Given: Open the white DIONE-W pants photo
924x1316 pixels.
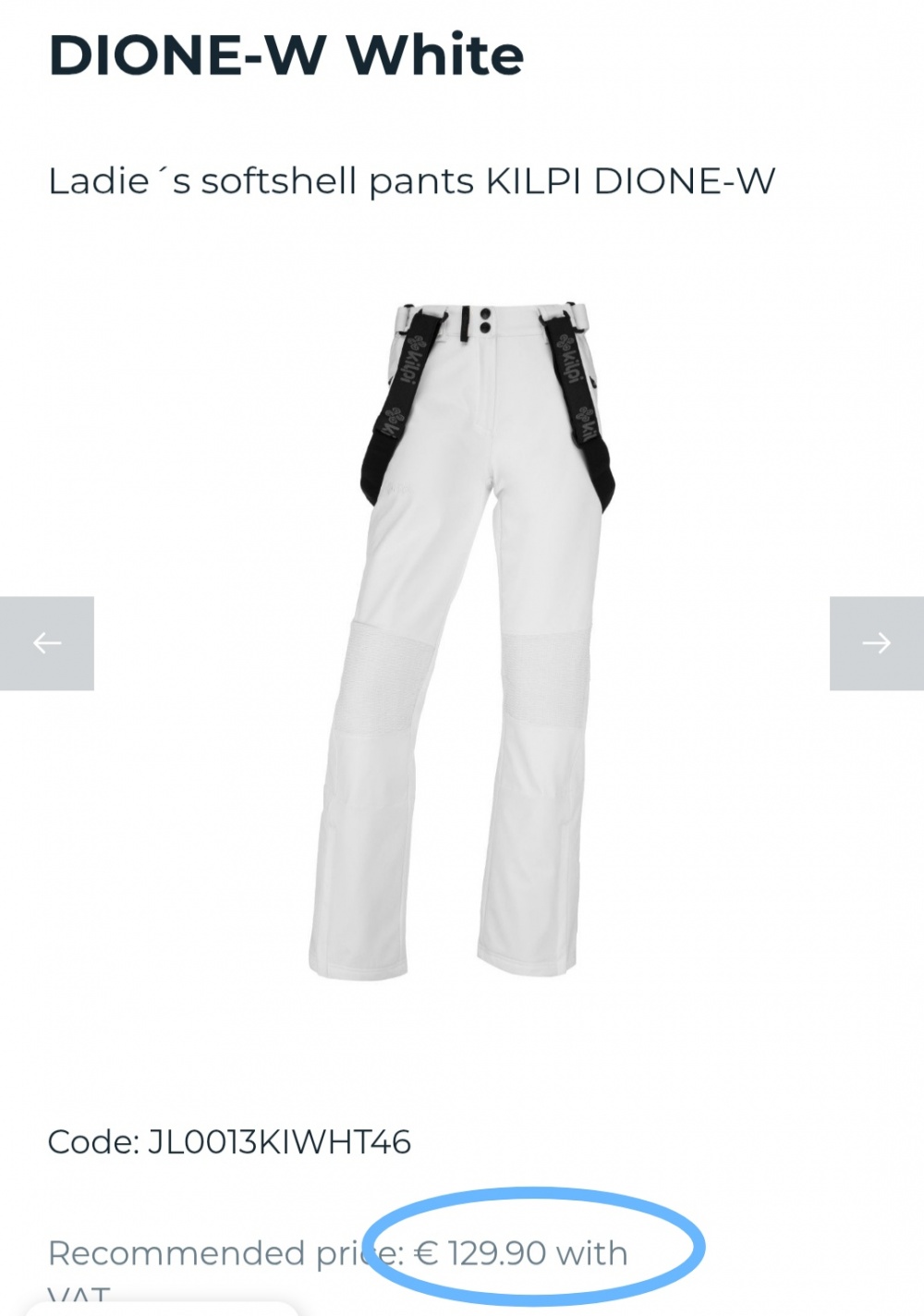Looking at the screenshot, I should click(x=462, y=638).
